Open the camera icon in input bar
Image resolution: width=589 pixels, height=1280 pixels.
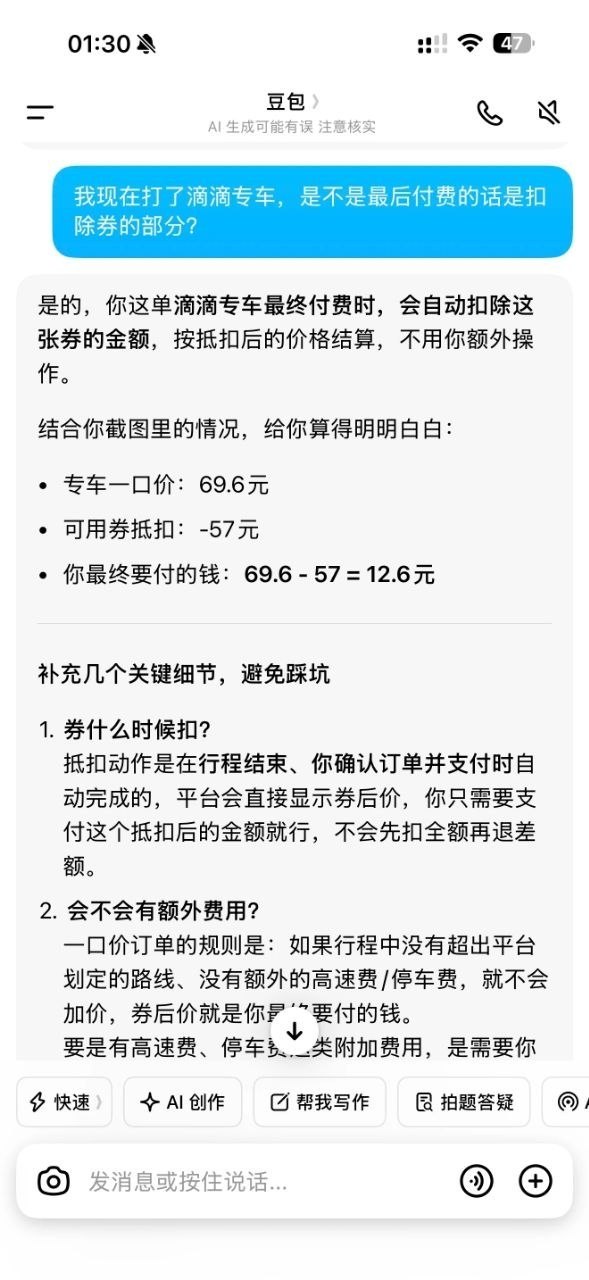[x=53, y=1181]
